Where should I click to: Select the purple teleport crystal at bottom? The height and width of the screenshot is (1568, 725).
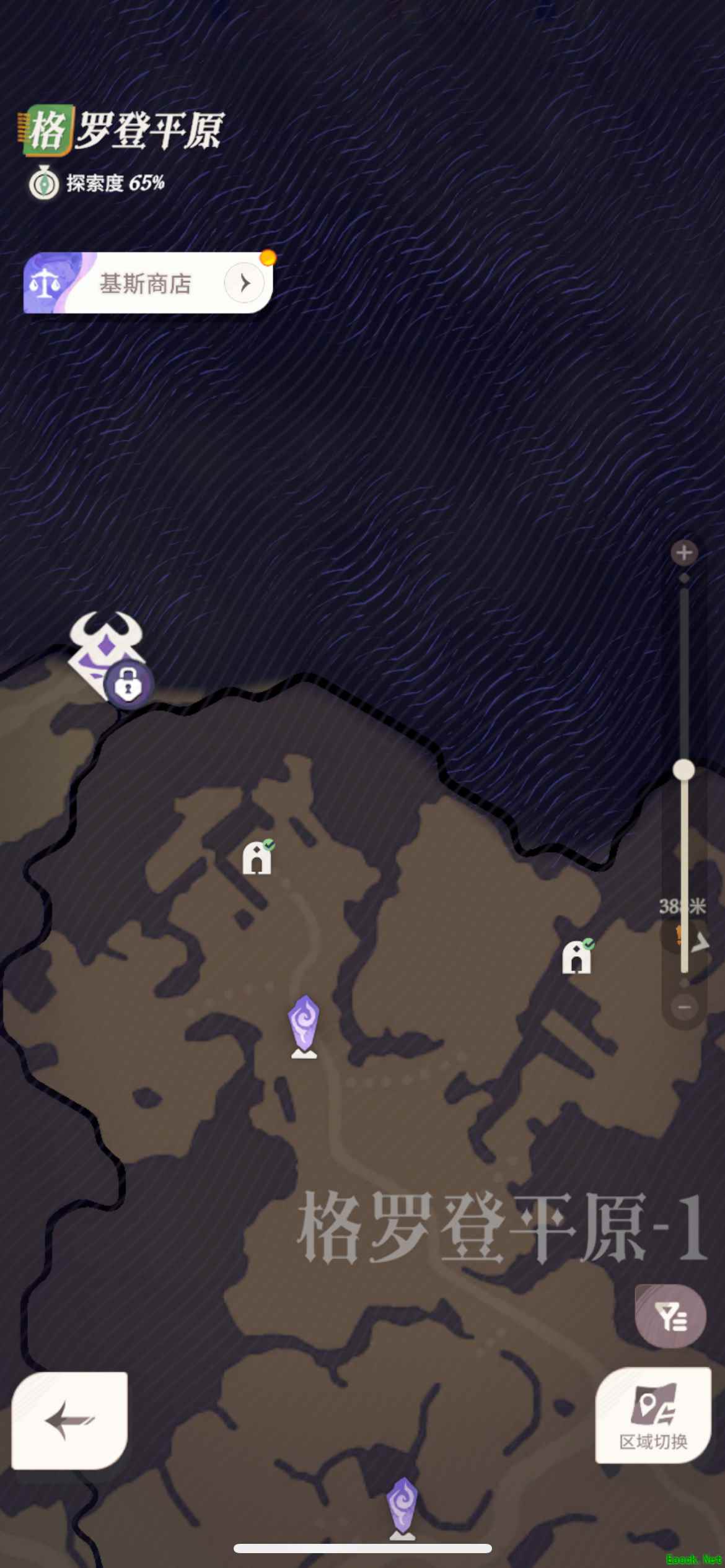[x=402, y=1507]
